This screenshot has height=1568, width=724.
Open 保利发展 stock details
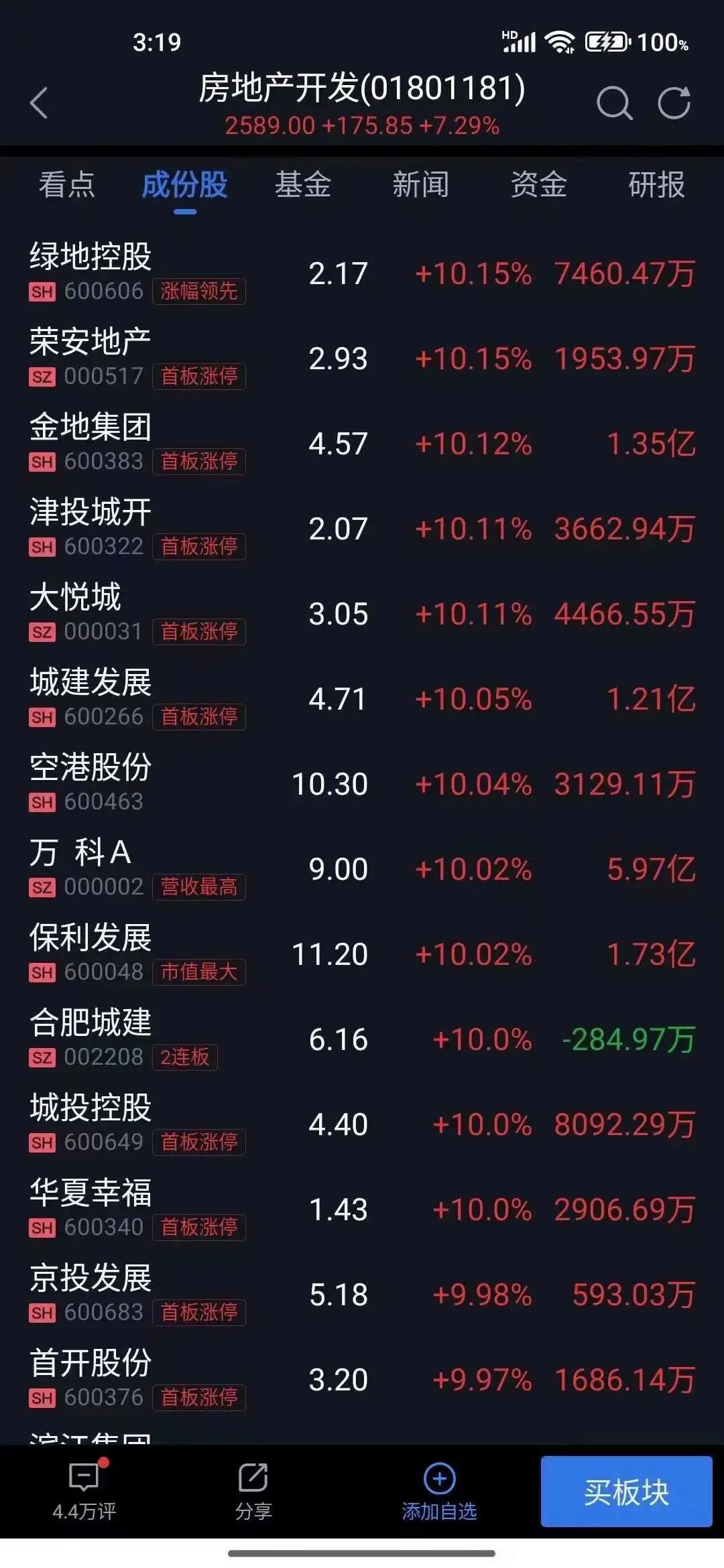pos(91,952)
